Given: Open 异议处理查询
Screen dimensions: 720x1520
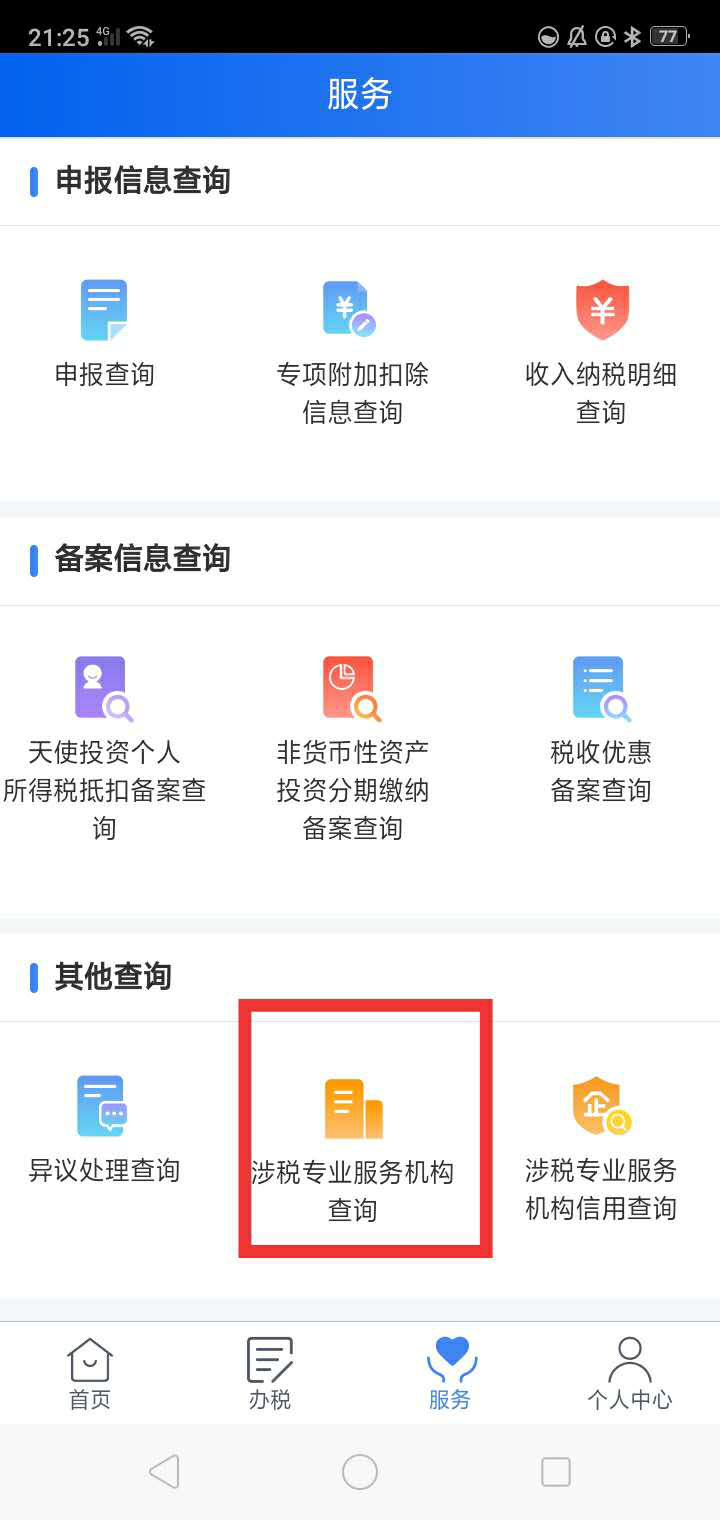Looking at the screenshot, I should tap(104, 1130).
